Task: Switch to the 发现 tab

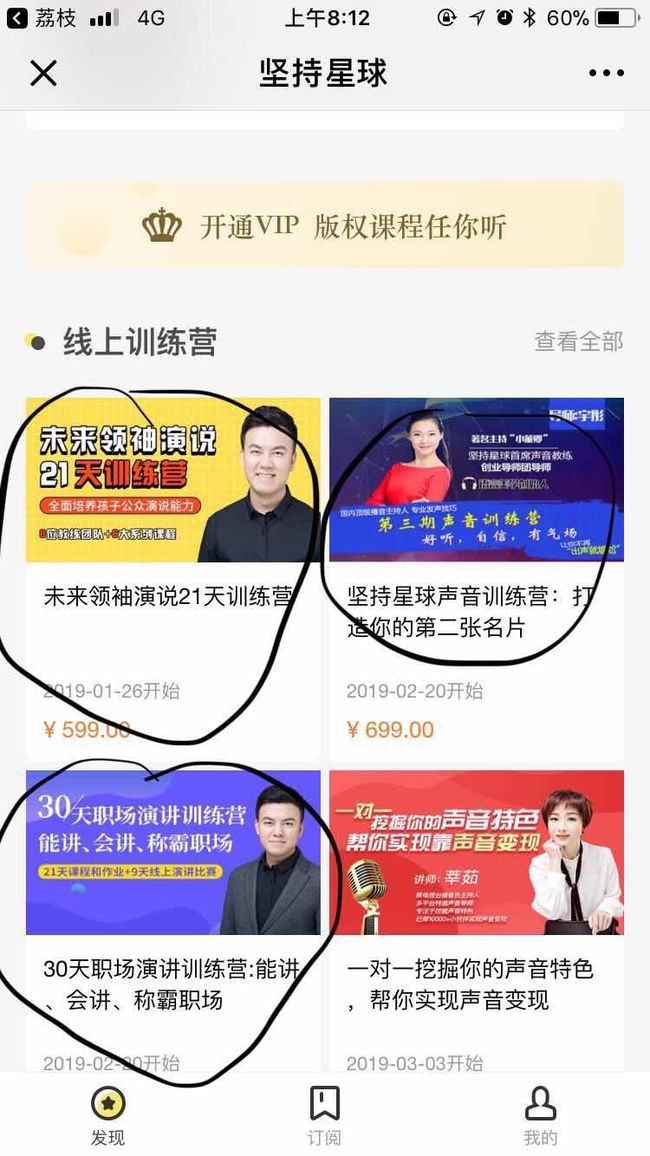Action: point(108,1116)
